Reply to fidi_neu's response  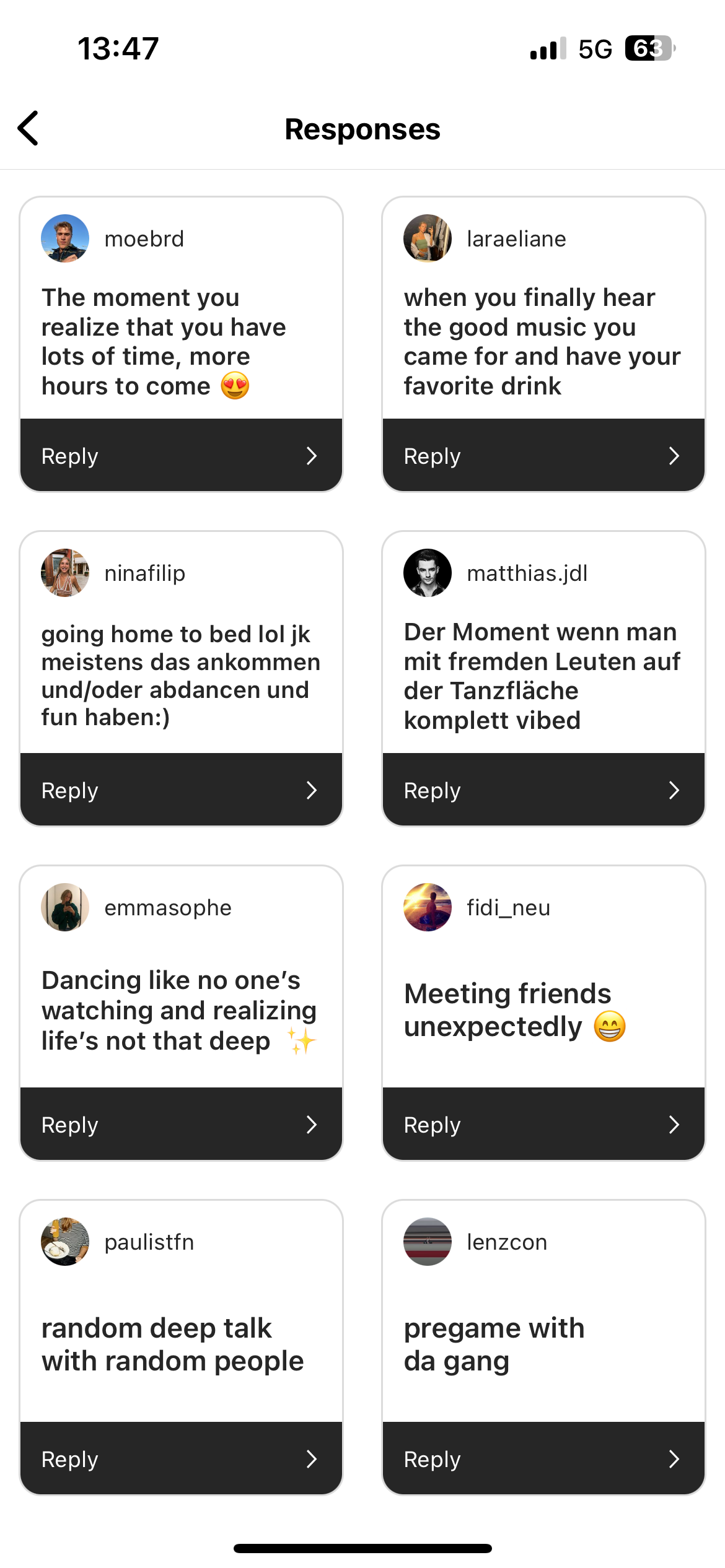[x=543, y=1125]
